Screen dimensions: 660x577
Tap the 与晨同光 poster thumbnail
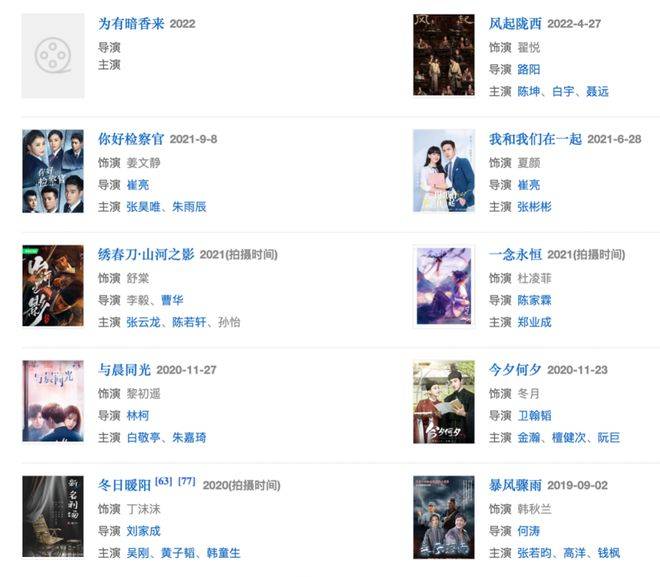tap(53, 402)
